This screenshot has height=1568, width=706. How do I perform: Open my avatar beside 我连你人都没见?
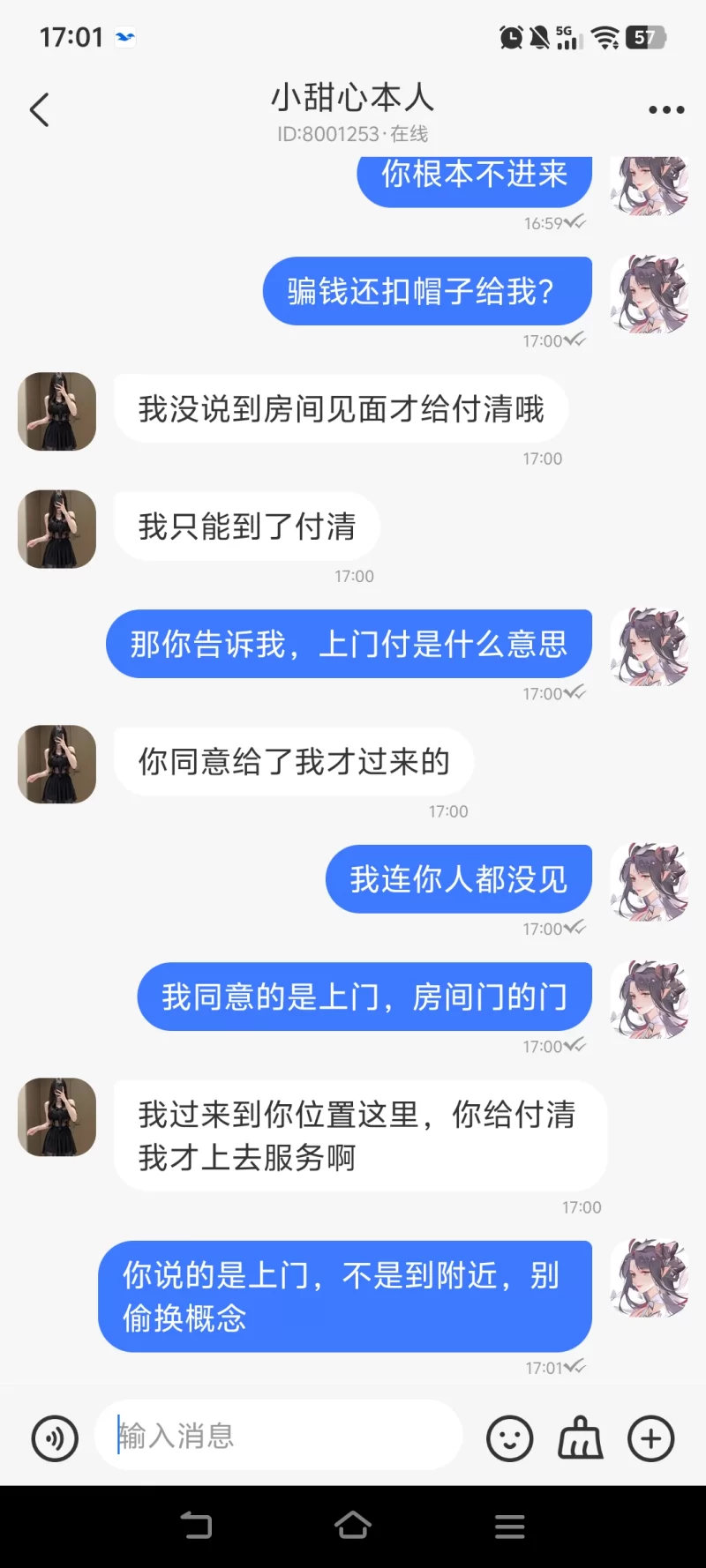pos(650,881)
